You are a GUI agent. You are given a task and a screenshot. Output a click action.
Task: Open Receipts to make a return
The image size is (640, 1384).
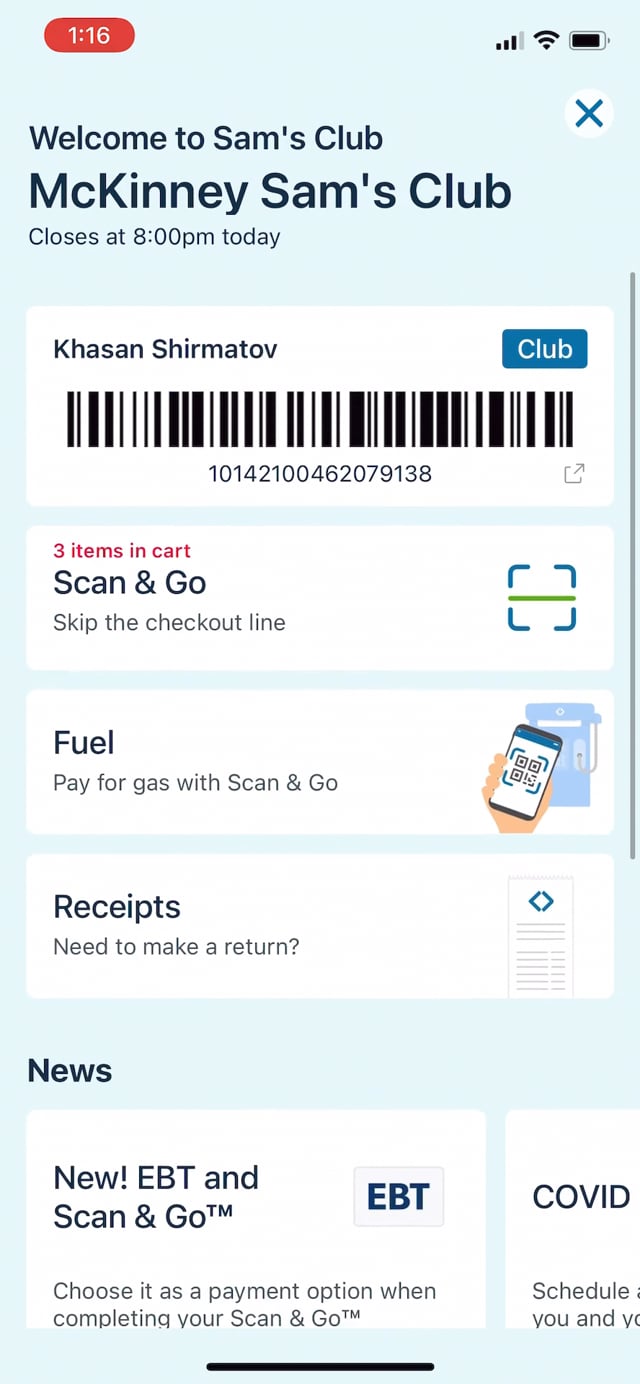pyautogui.click(x=319, y=926)
